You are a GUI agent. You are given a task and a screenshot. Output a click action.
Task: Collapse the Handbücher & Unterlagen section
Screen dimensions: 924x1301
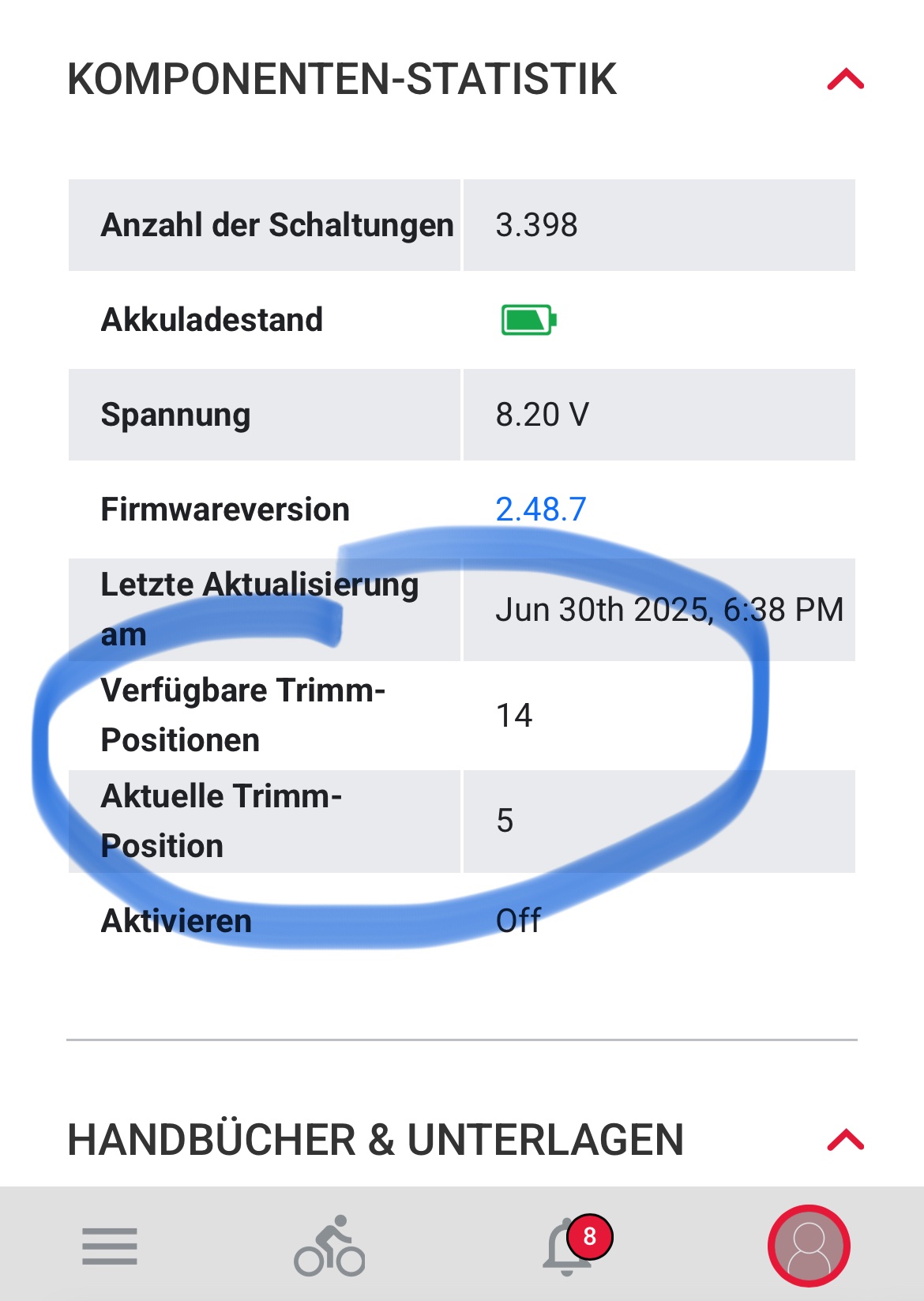tap(845, 1140)
